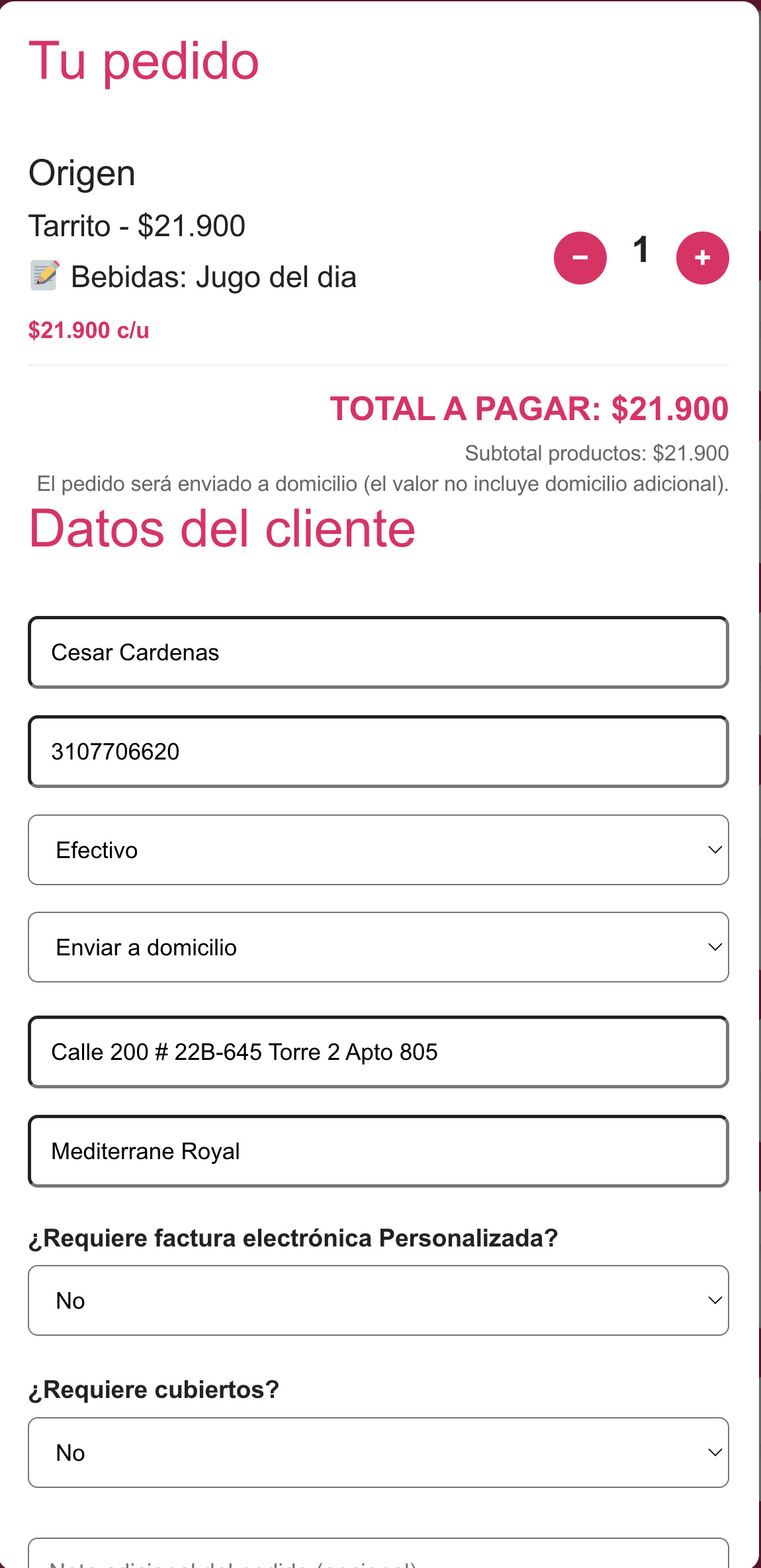Open the factura electrónica Personalizada dropdown

coord(378,1301)
